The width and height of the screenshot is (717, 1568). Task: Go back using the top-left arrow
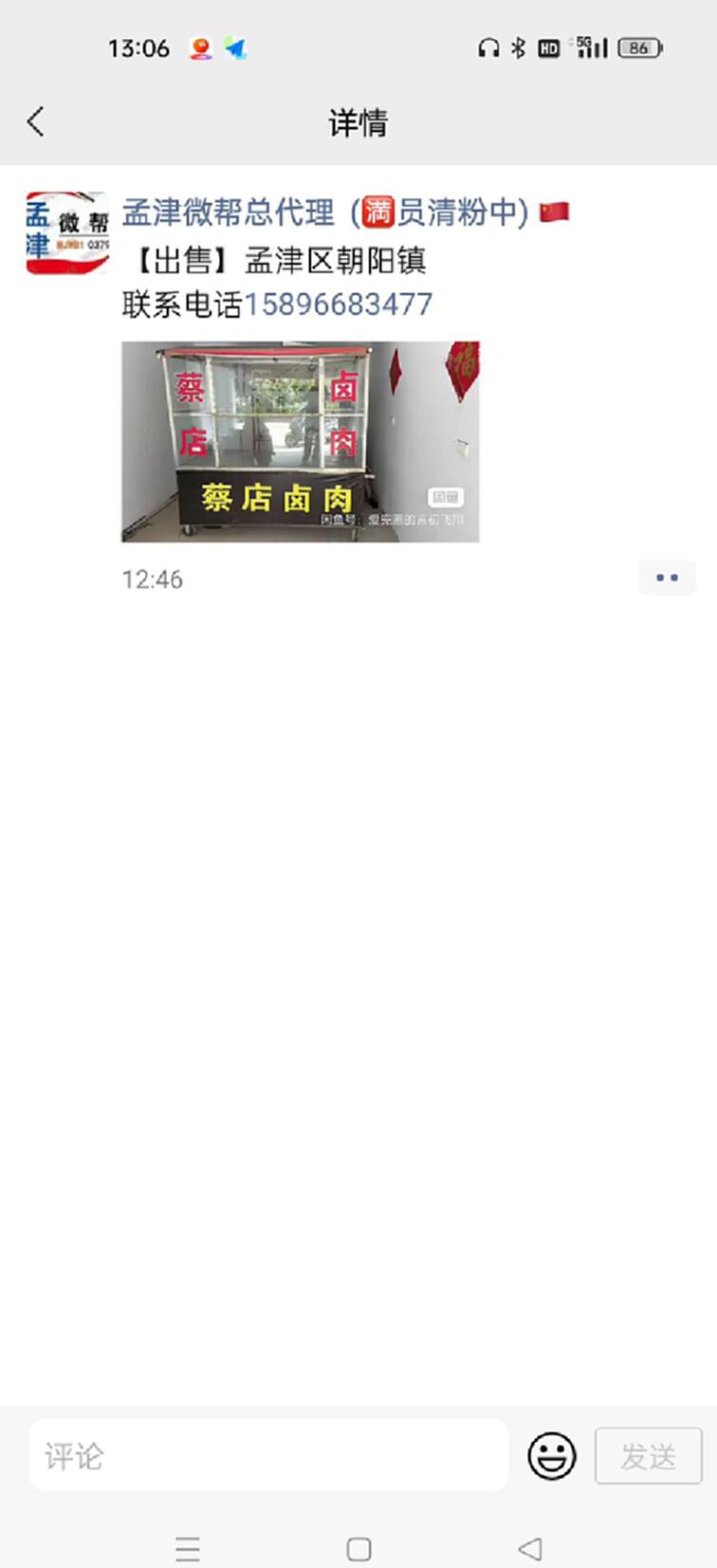[x=36, y=121]
